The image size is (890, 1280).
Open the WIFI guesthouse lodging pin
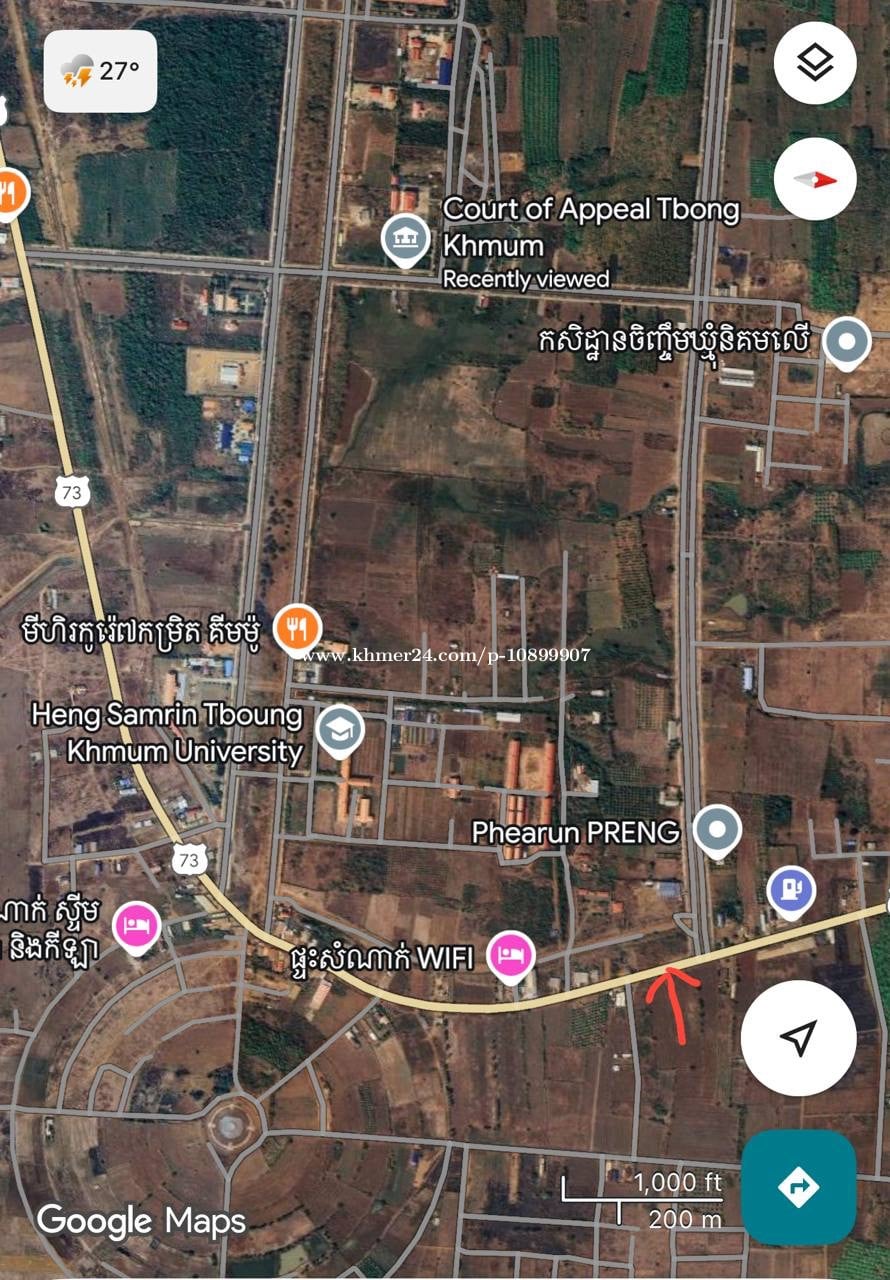(511, 955)
